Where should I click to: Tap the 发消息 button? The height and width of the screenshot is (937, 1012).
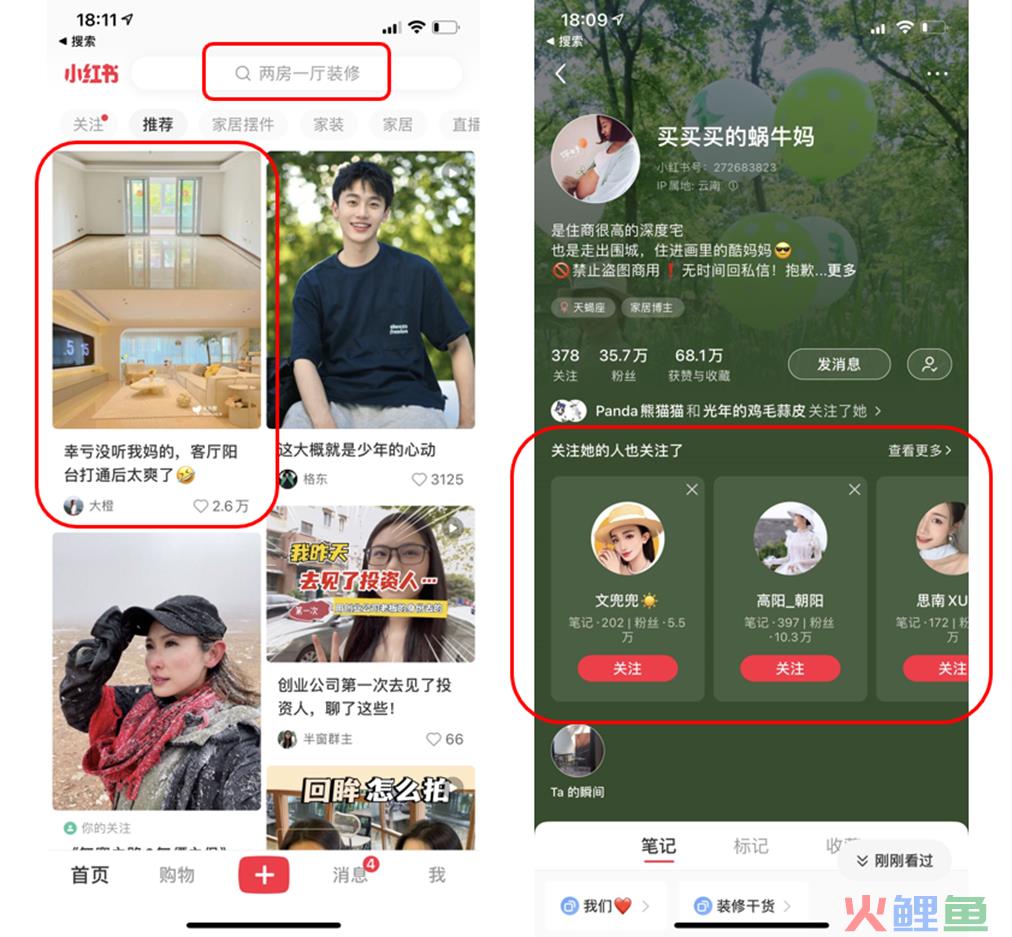838,364
